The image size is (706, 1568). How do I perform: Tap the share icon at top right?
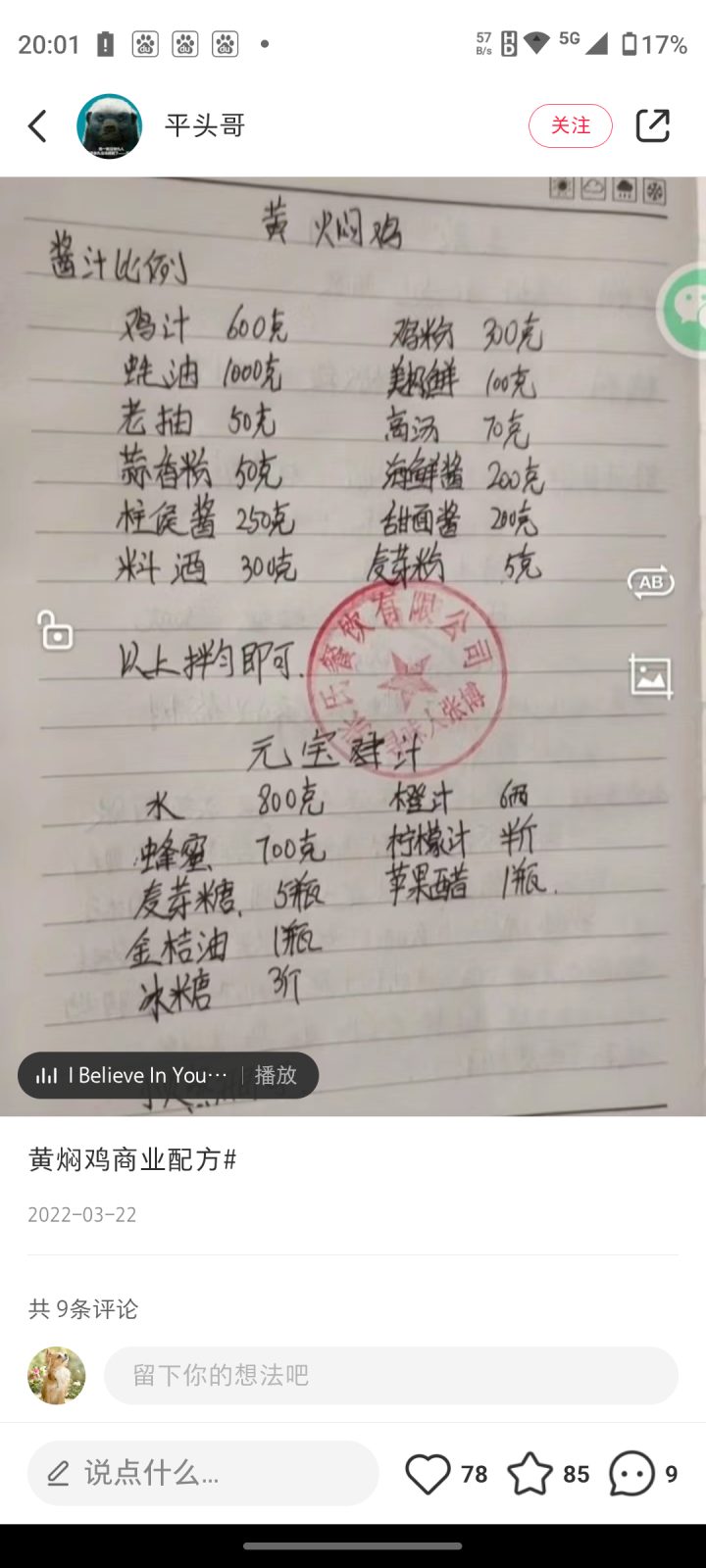click(x=652, y=125)
